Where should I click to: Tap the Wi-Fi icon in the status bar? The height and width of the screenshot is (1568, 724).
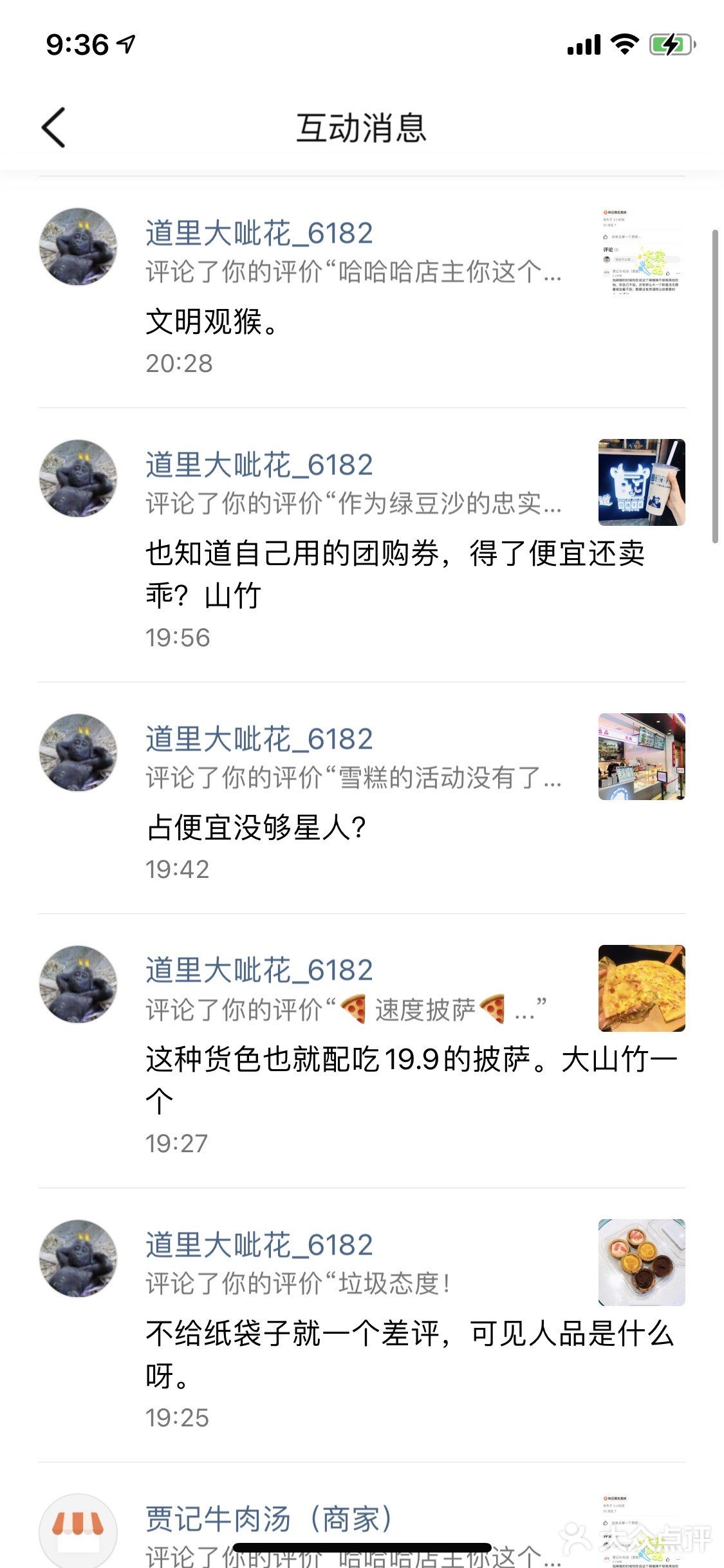(x=622, y=44)
